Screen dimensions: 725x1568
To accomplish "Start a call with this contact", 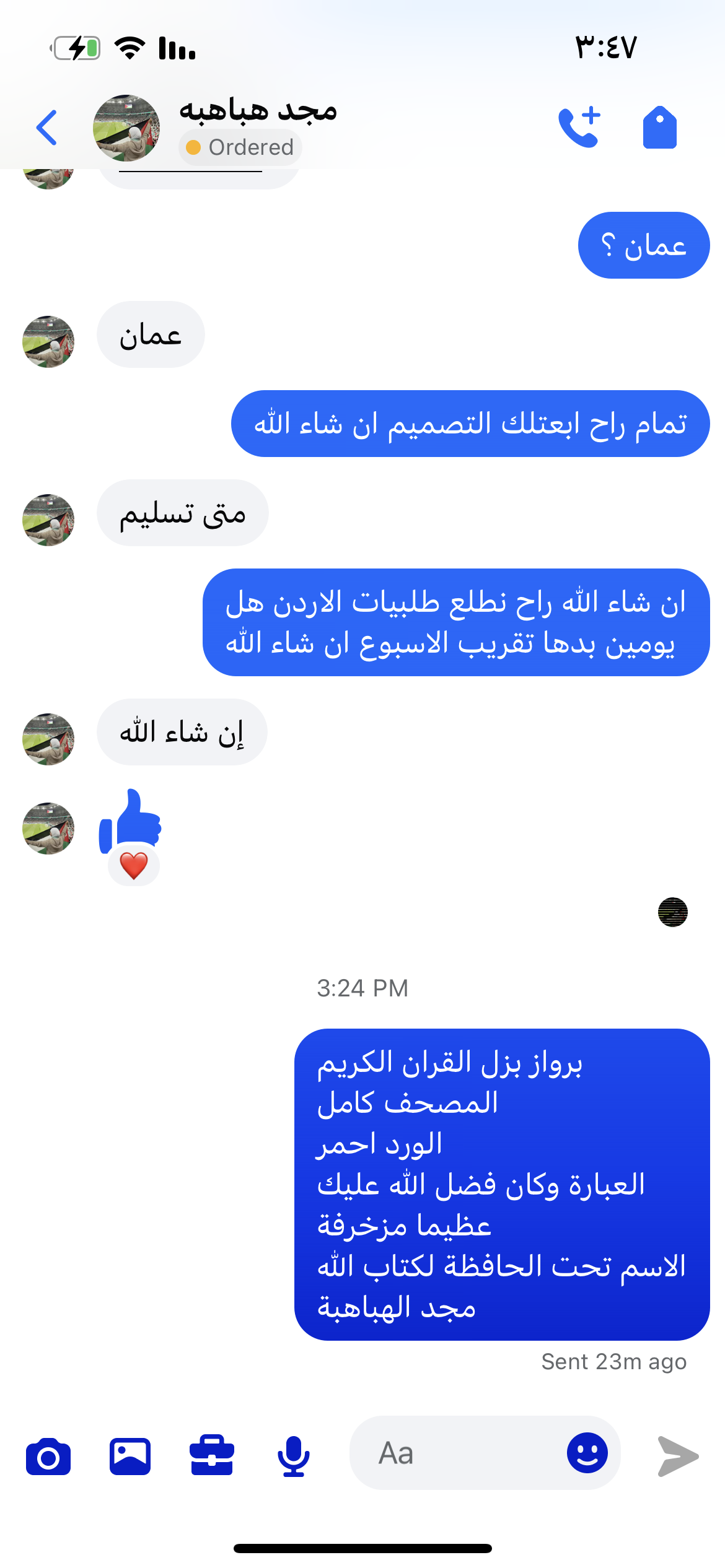I will point(580,128).
